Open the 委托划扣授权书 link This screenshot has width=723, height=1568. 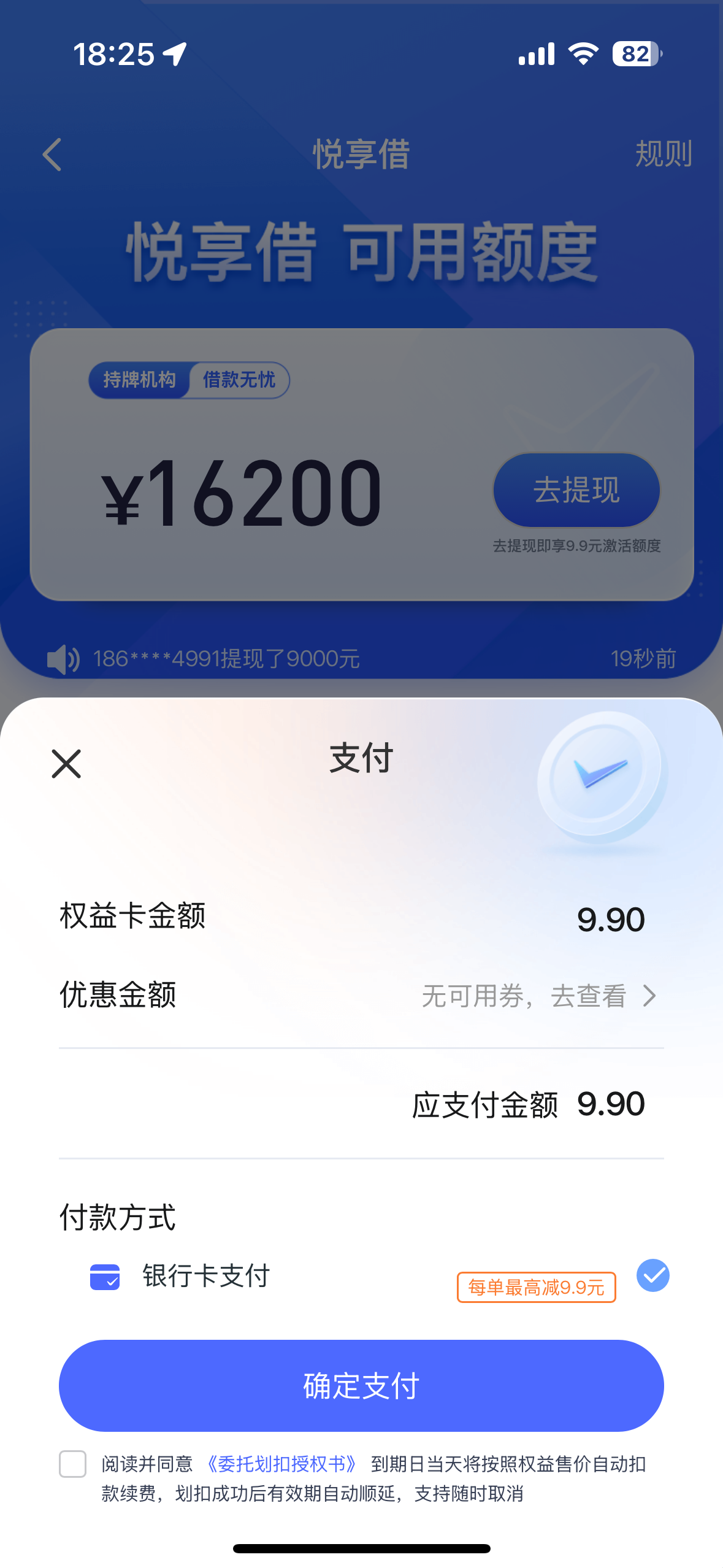coord(281,1464)
